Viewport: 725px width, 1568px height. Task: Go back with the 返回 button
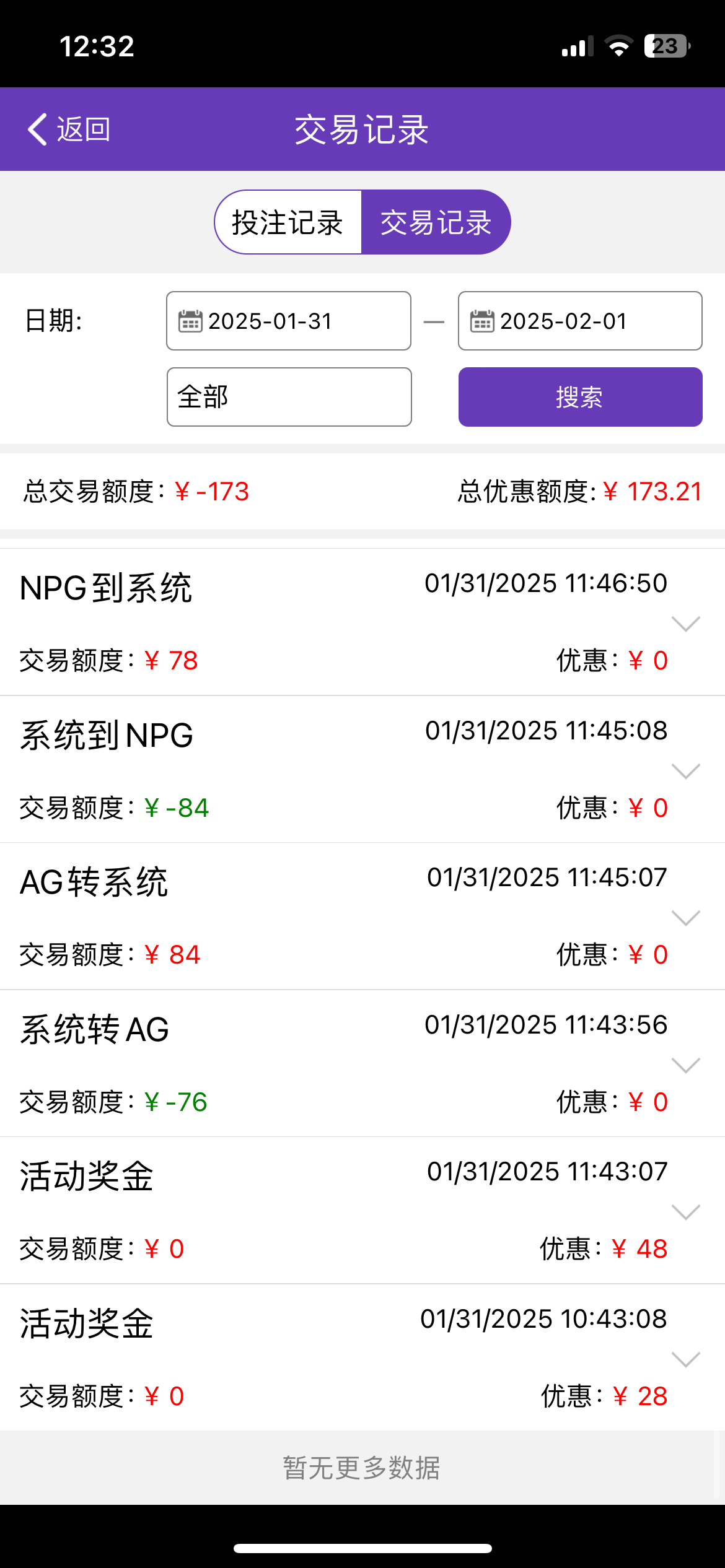click(x=68, y=129)
